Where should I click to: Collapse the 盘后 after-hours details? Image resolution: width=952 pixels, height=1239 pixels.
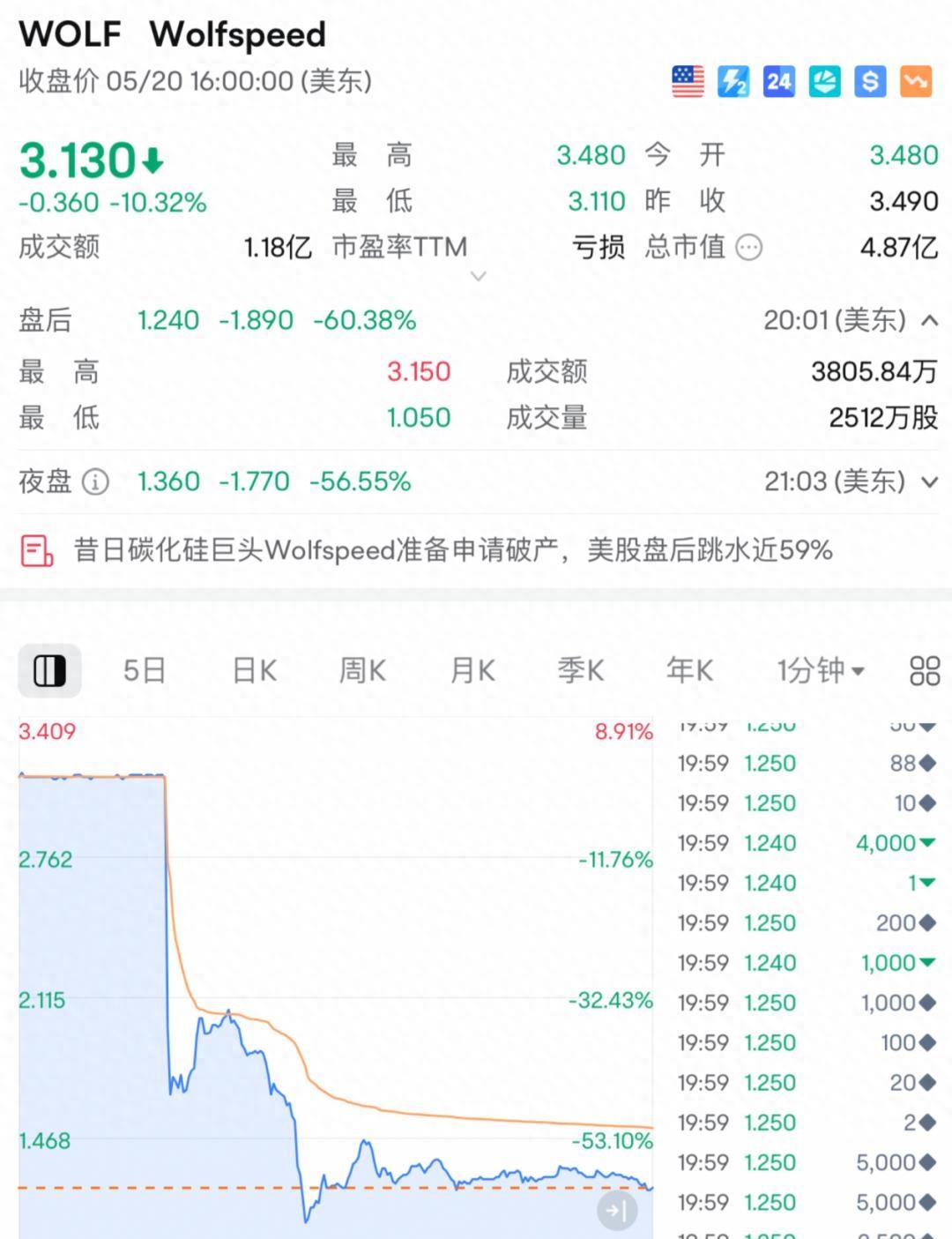(x=929, y=320)
